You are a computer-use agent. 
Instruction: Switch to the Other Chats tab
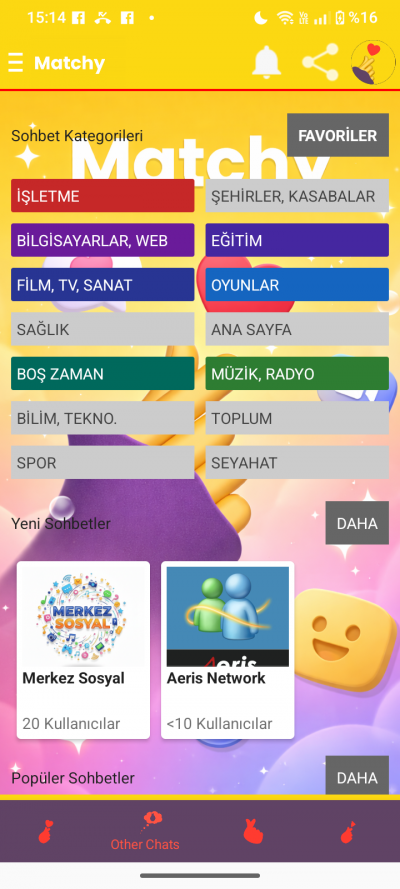[145, 831]
